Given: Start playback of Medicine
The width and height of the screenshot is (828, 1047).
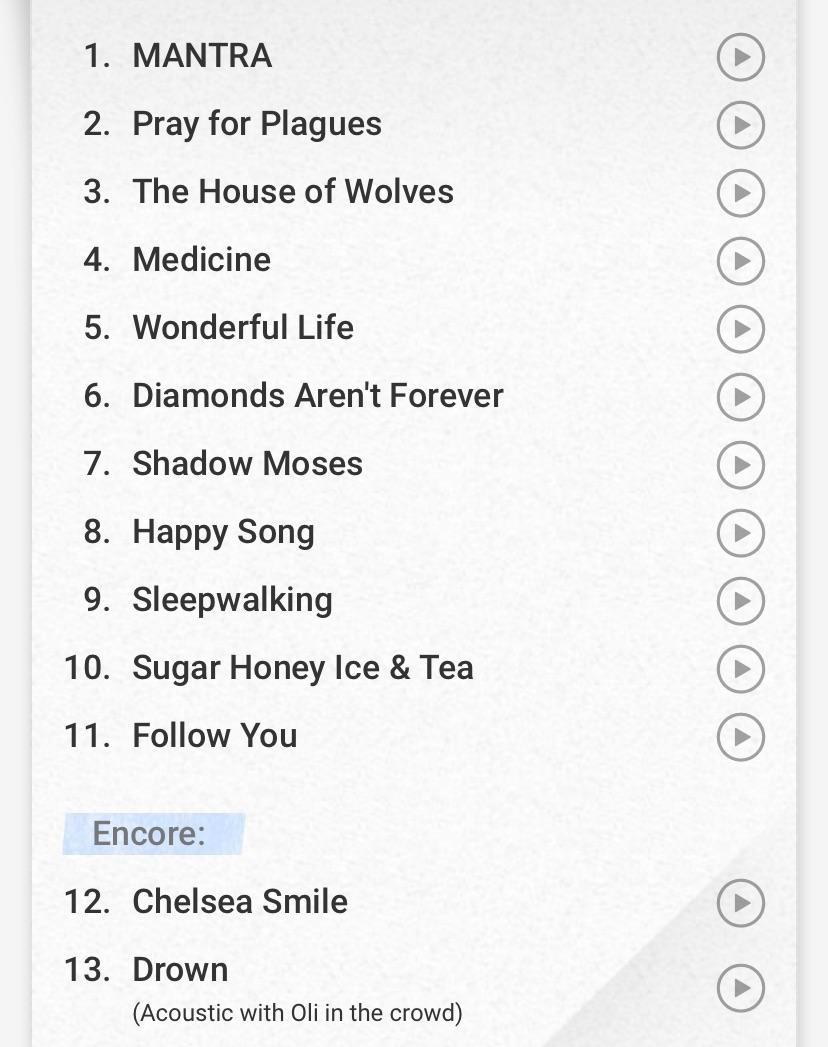Looking at the screenshot, I should coord(740,261).
